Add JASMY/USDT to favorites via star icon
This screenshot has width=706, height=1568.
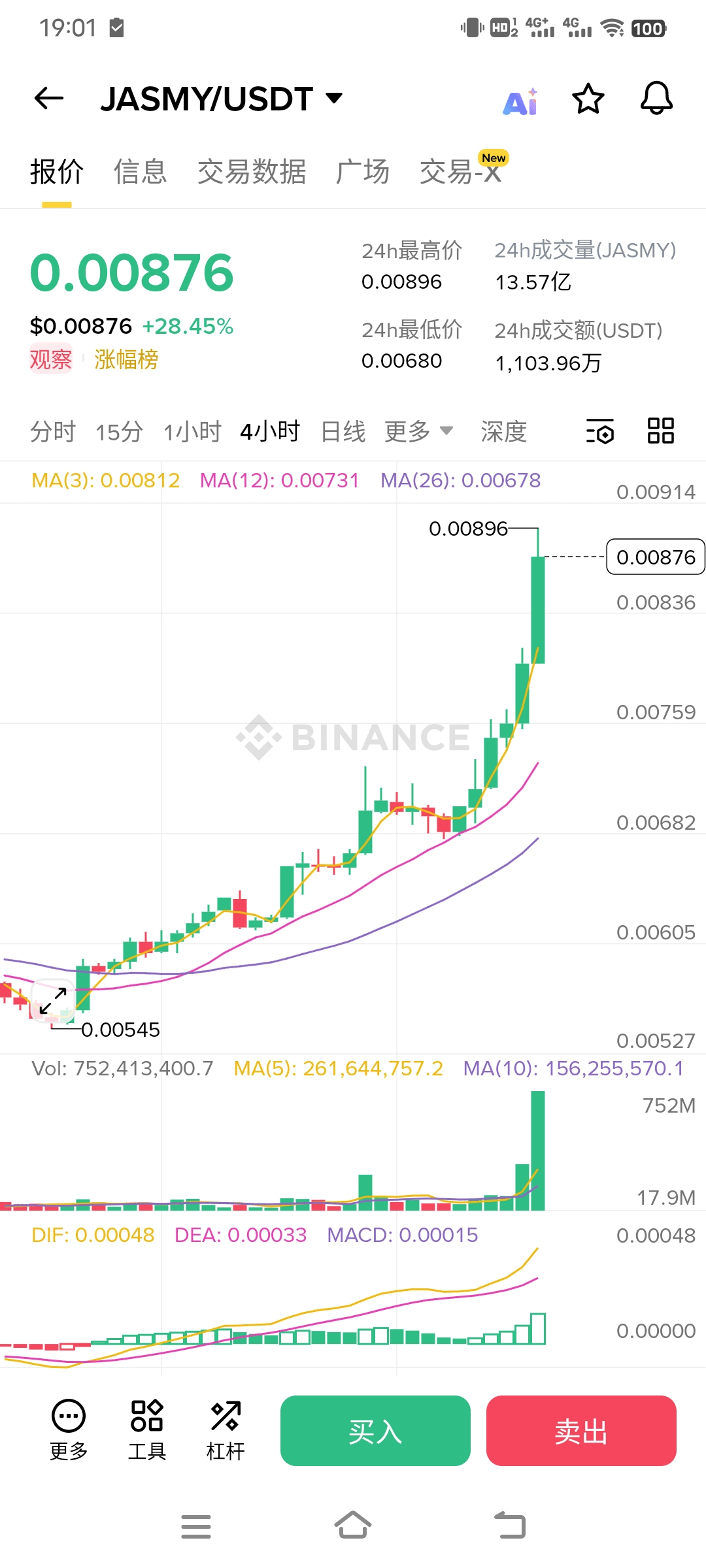pos(588,99)
